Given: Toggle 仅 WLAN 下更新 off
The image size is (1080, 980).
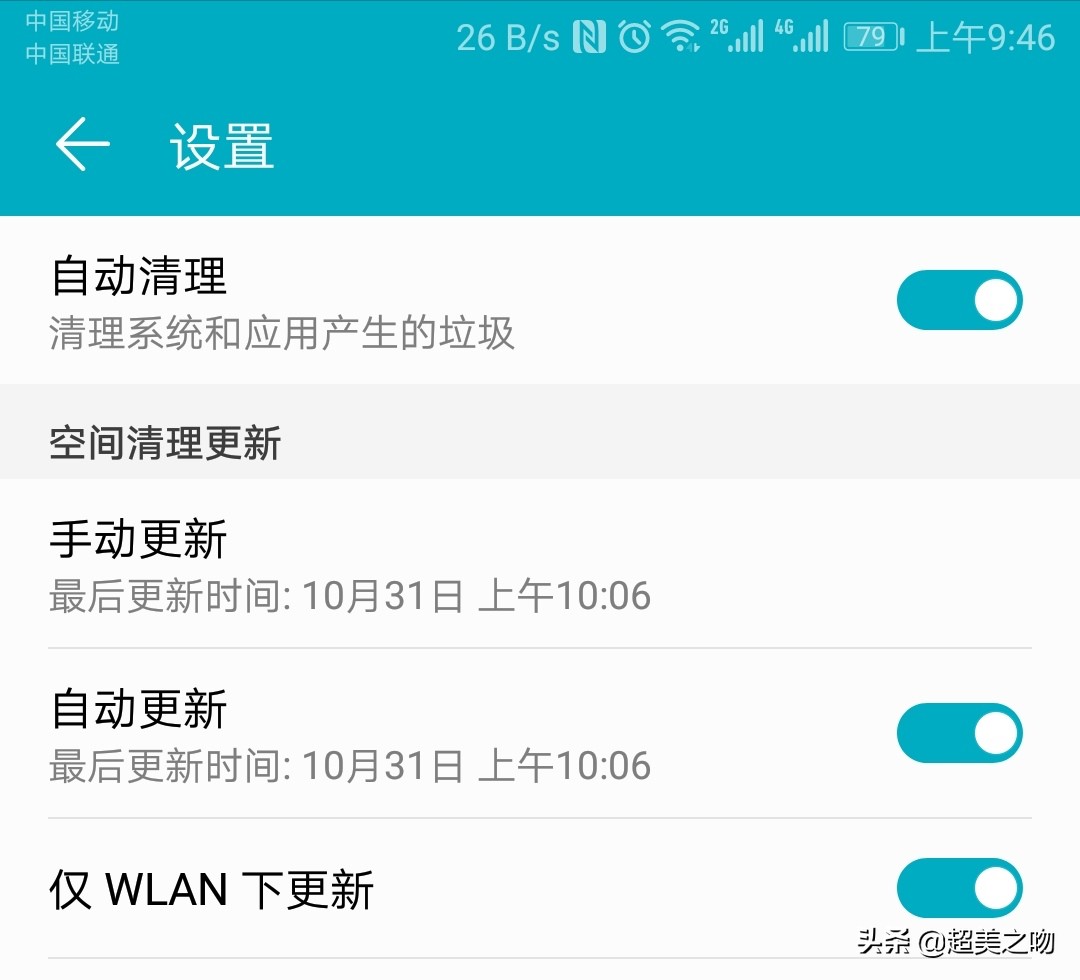Looking at the screenshot, I should [x=959, y=888].
